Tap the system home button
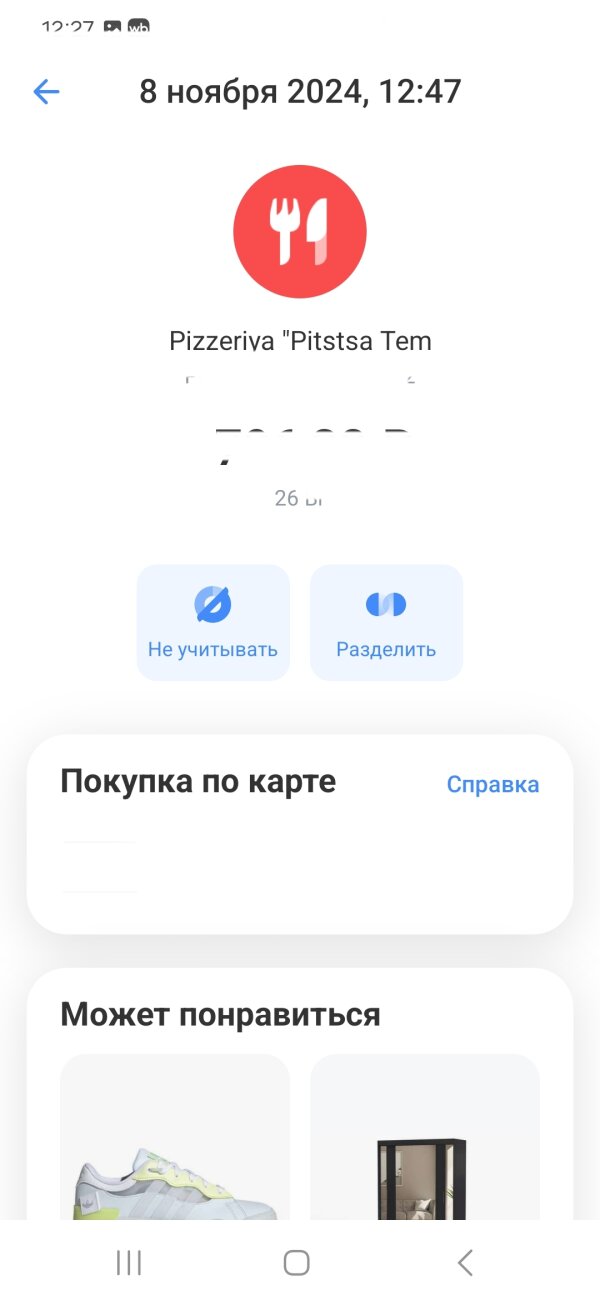 coord(296,1262)
